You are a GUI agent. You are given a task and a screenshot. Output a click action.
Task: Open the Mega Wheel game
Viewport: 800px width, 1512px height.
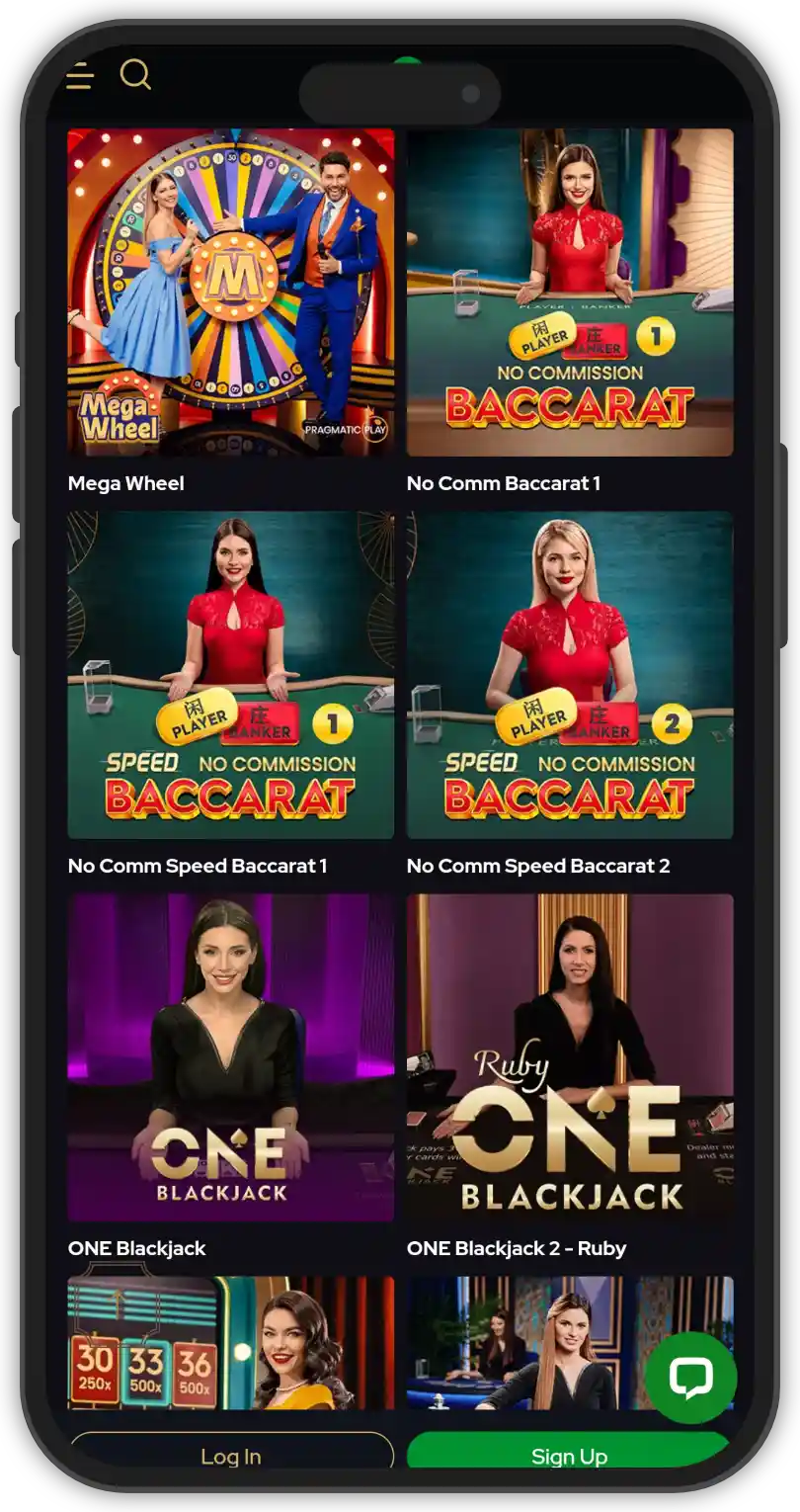(x=230, y=293)
